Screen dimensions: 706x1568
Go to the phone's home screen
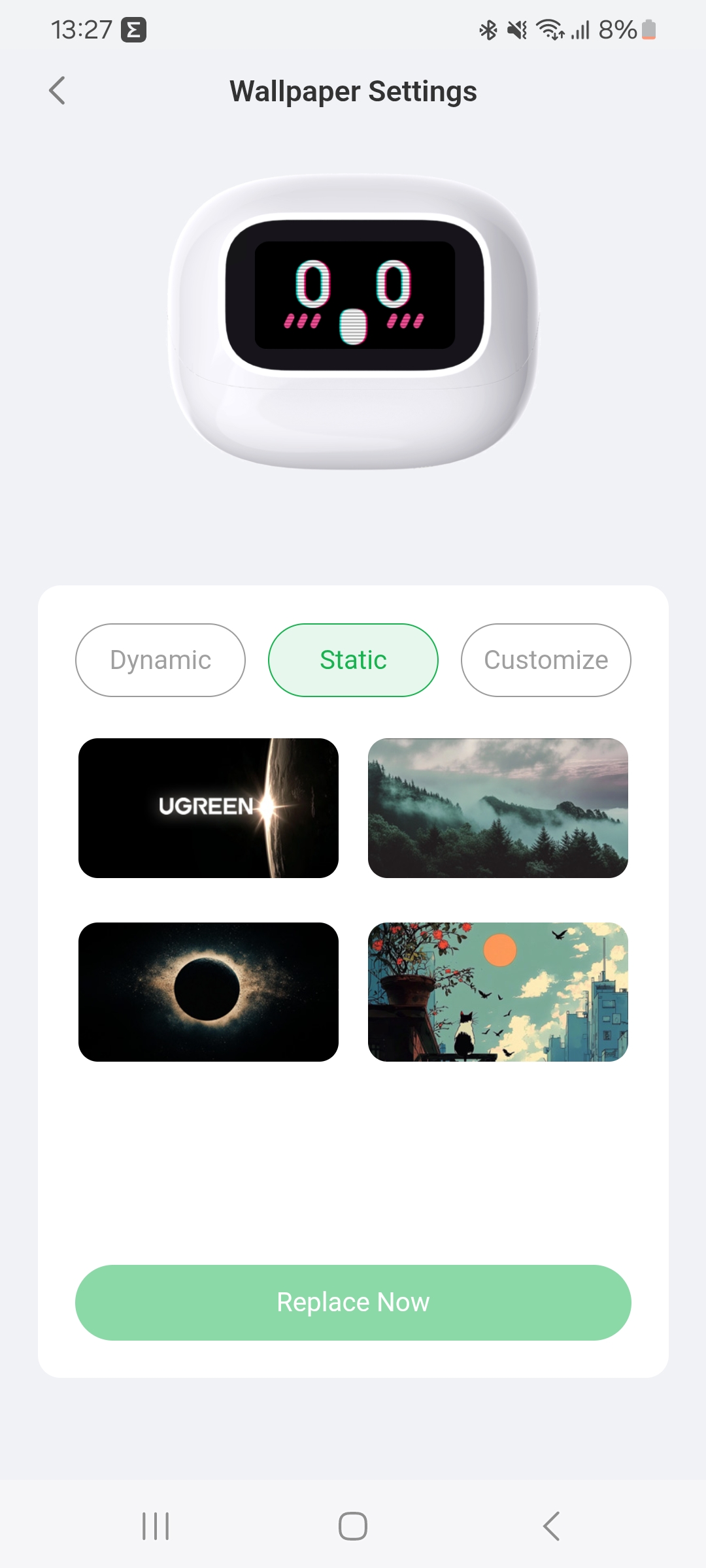point(353,1526)
